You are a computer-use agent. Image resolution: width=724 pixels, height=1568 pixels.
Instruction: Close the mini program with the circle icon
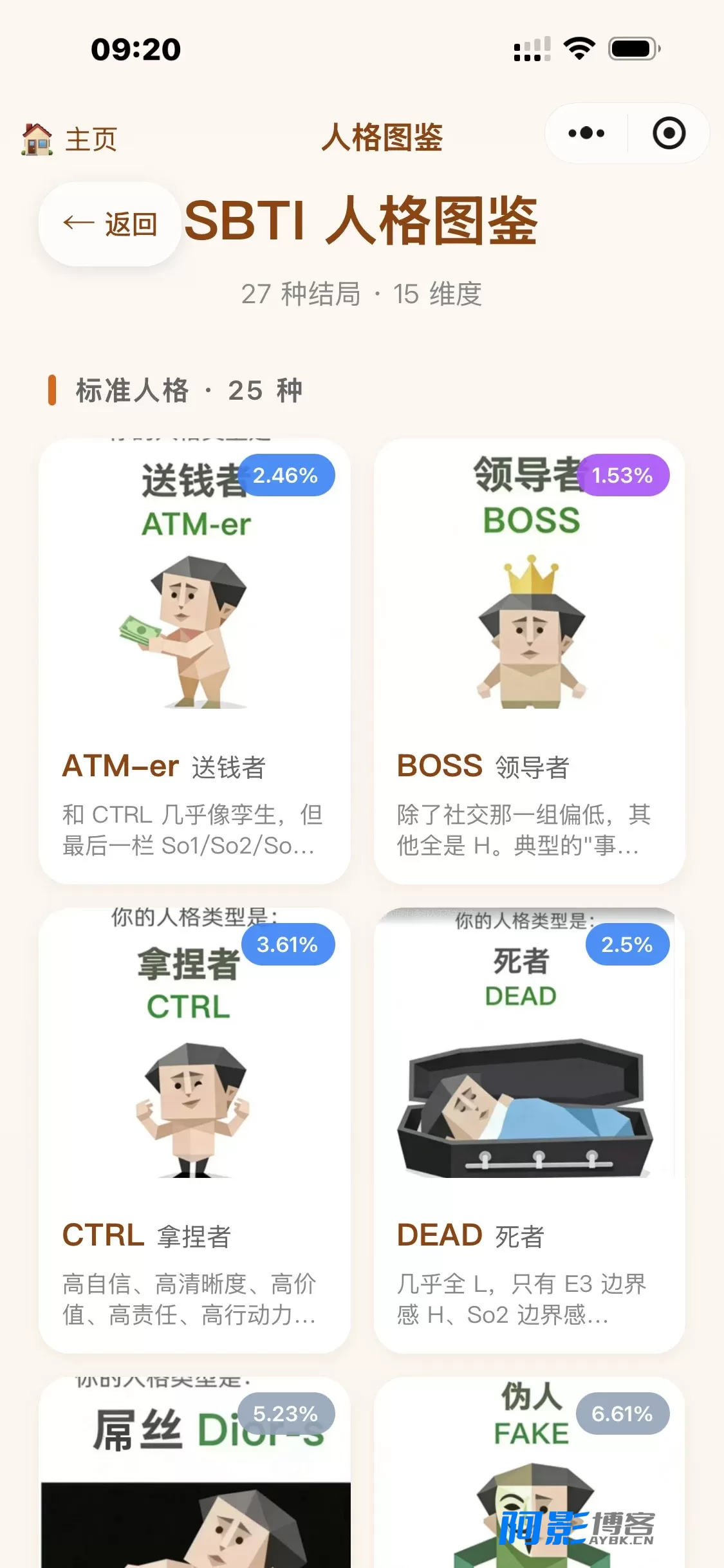(x=669, y=133)
